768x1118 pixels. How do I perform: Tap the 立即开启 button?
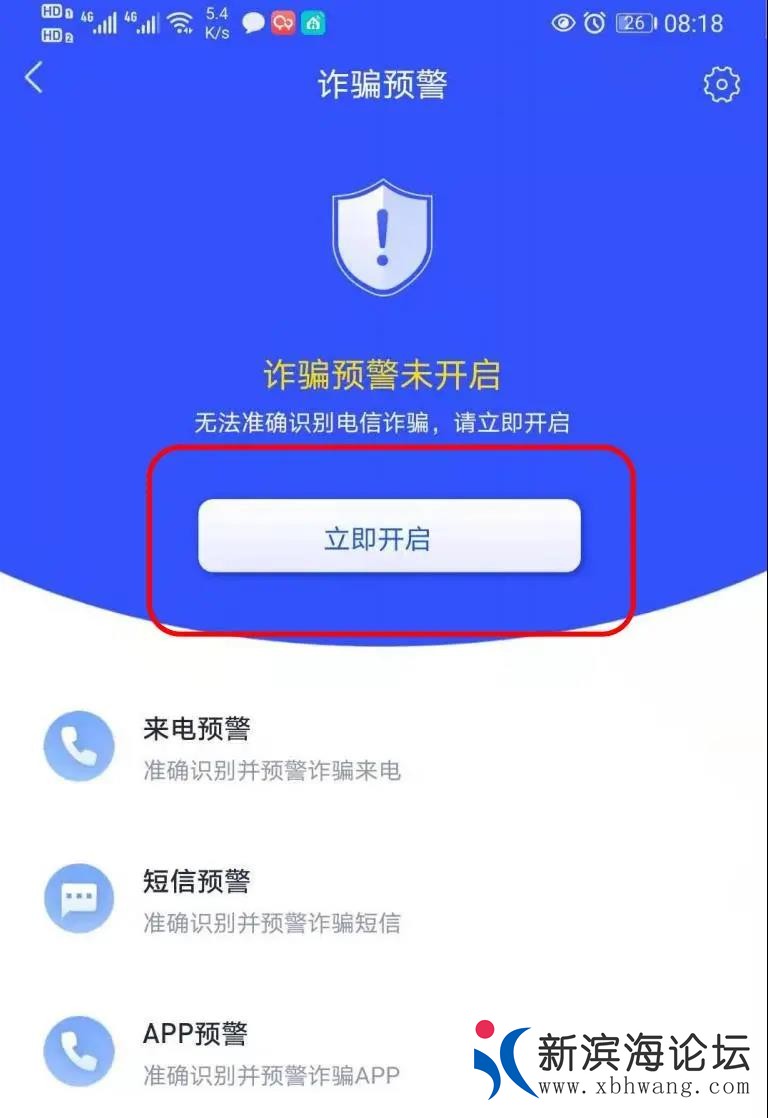pyautogui.click(x=389, y=537)
